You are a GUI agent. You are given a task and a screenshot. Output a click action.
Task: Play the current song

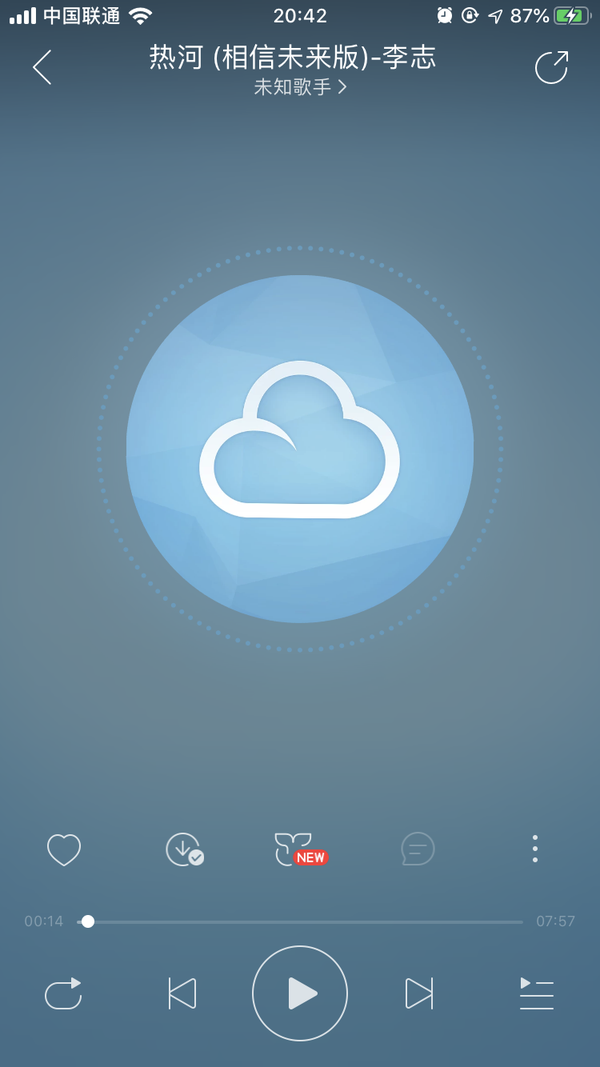coord(300,994)
